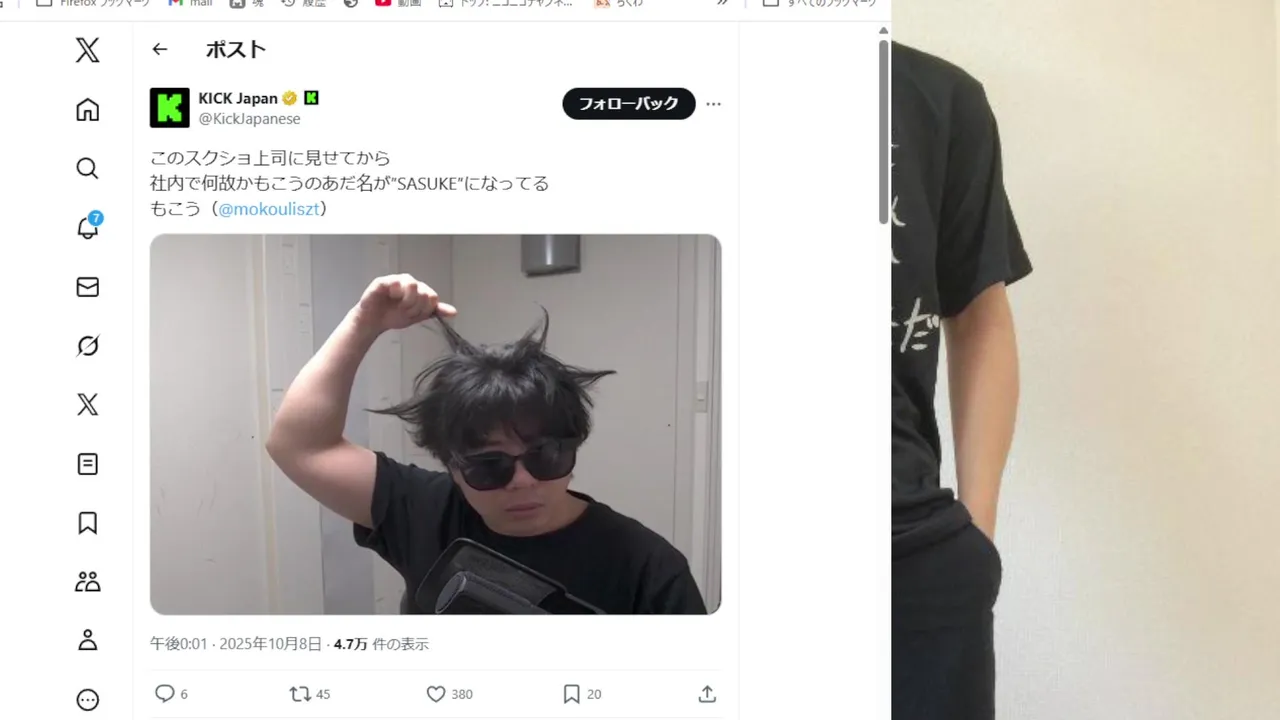1280x720 pixels.
Task: Open the post's three-dot overflow menu
Action: tap(713, 104)
